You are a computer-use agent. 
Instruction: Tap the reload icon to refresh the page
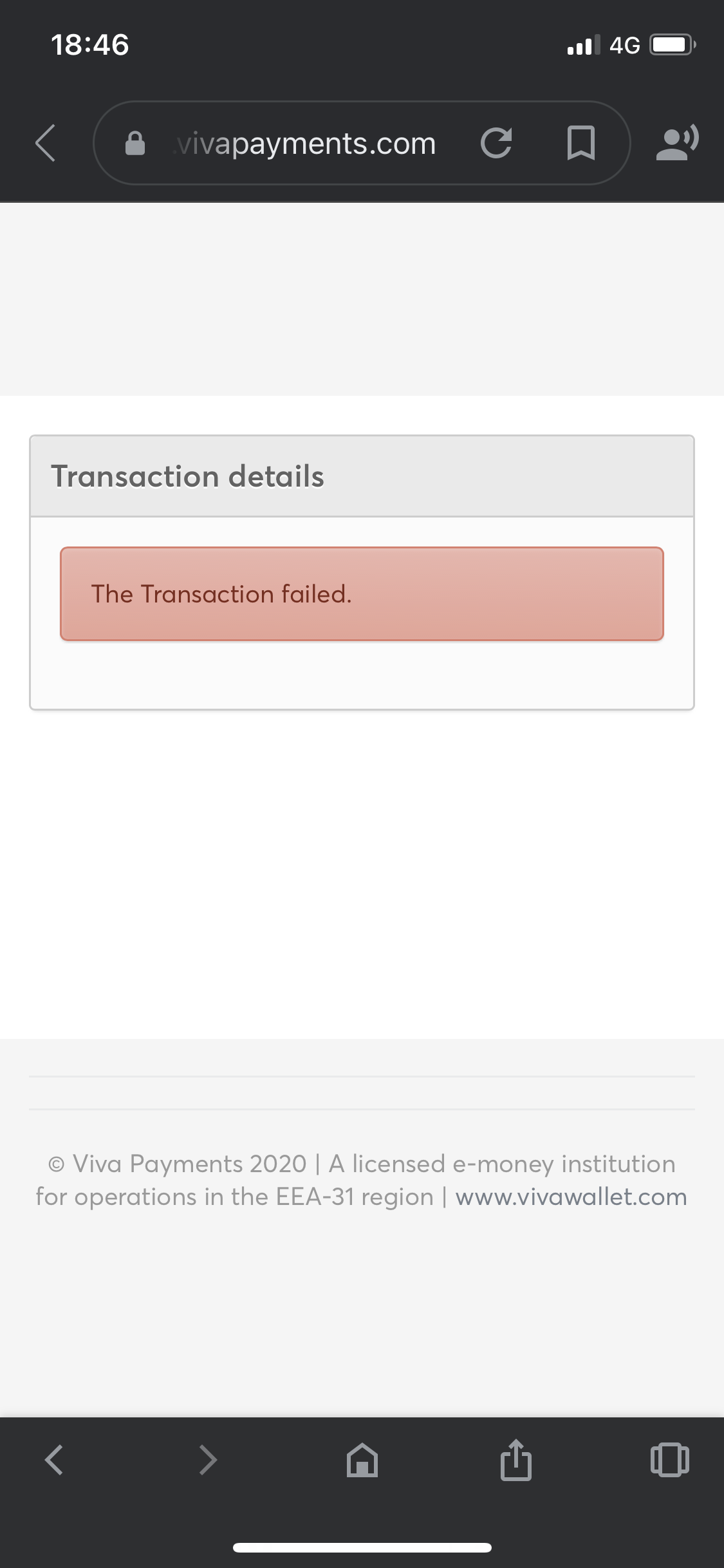(497, 143)
